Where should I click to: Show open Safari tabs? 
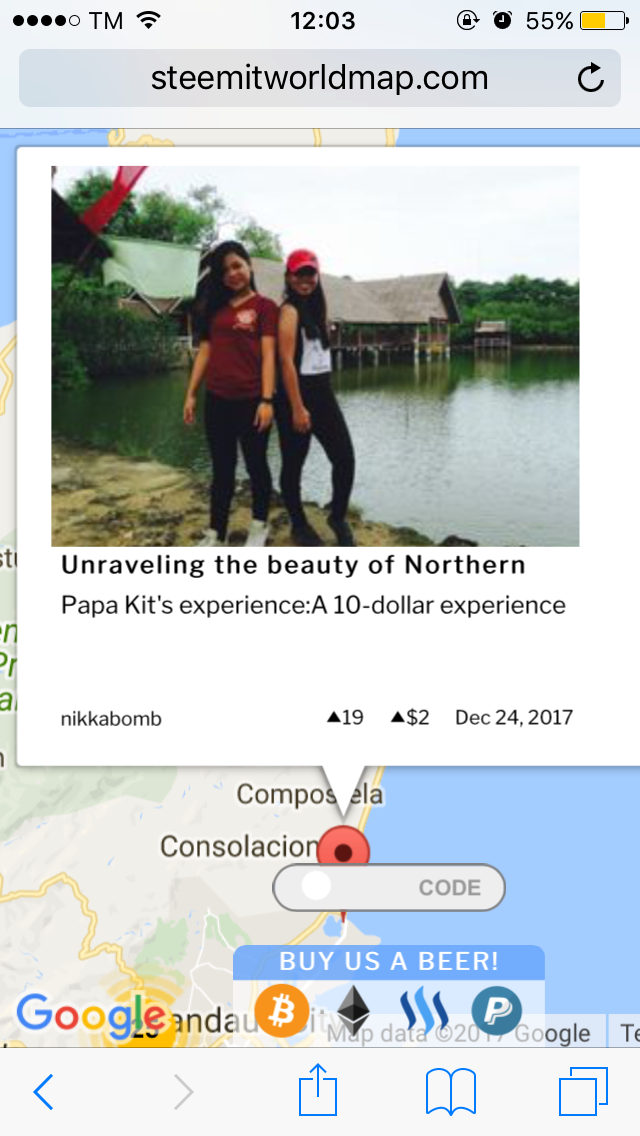pyautogui.click(x=583, y=1092)
